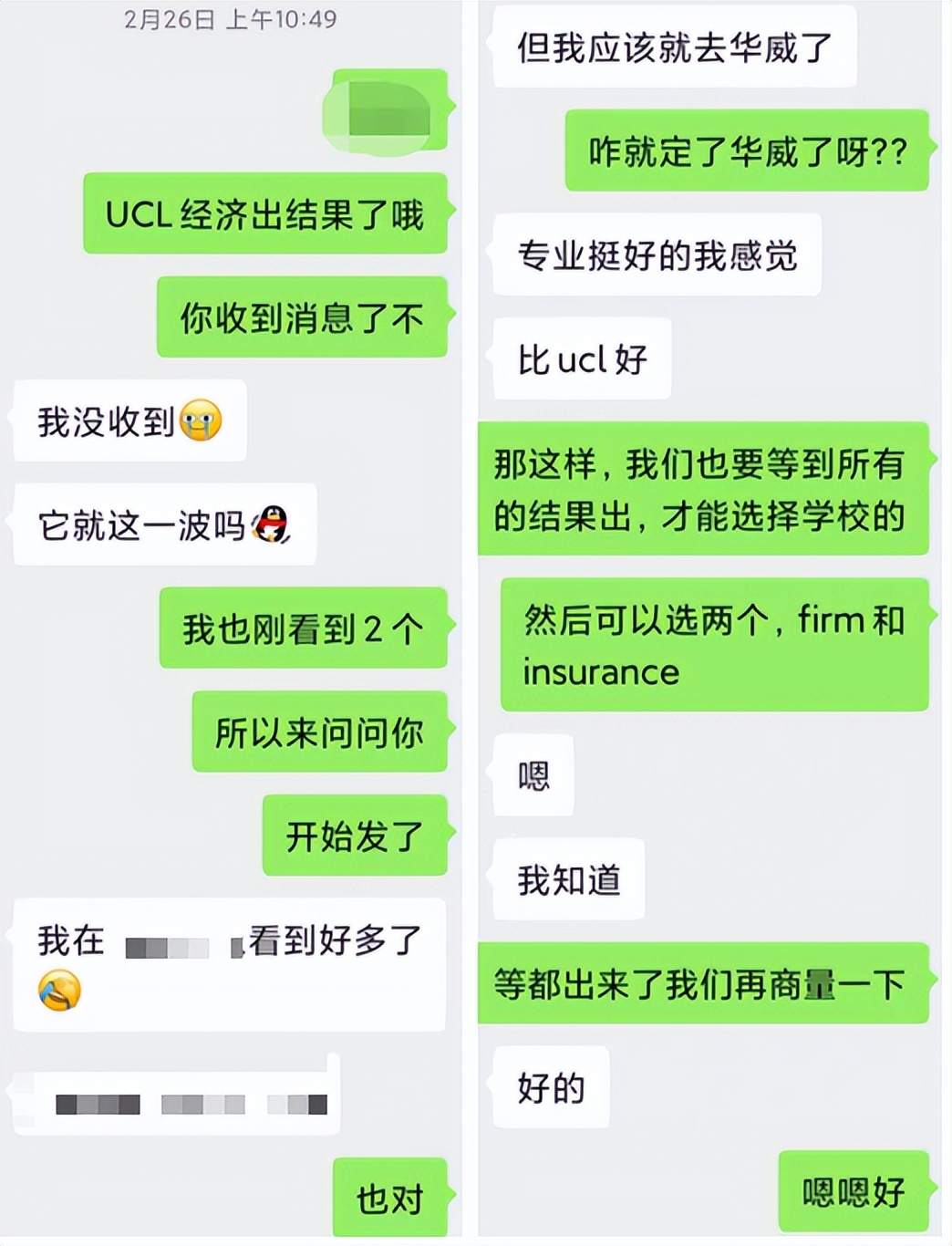The image size is (952, 1246).
Task: Select the message '比 ucl 好'
Action: pyautogui.click(x=581, y=359)
